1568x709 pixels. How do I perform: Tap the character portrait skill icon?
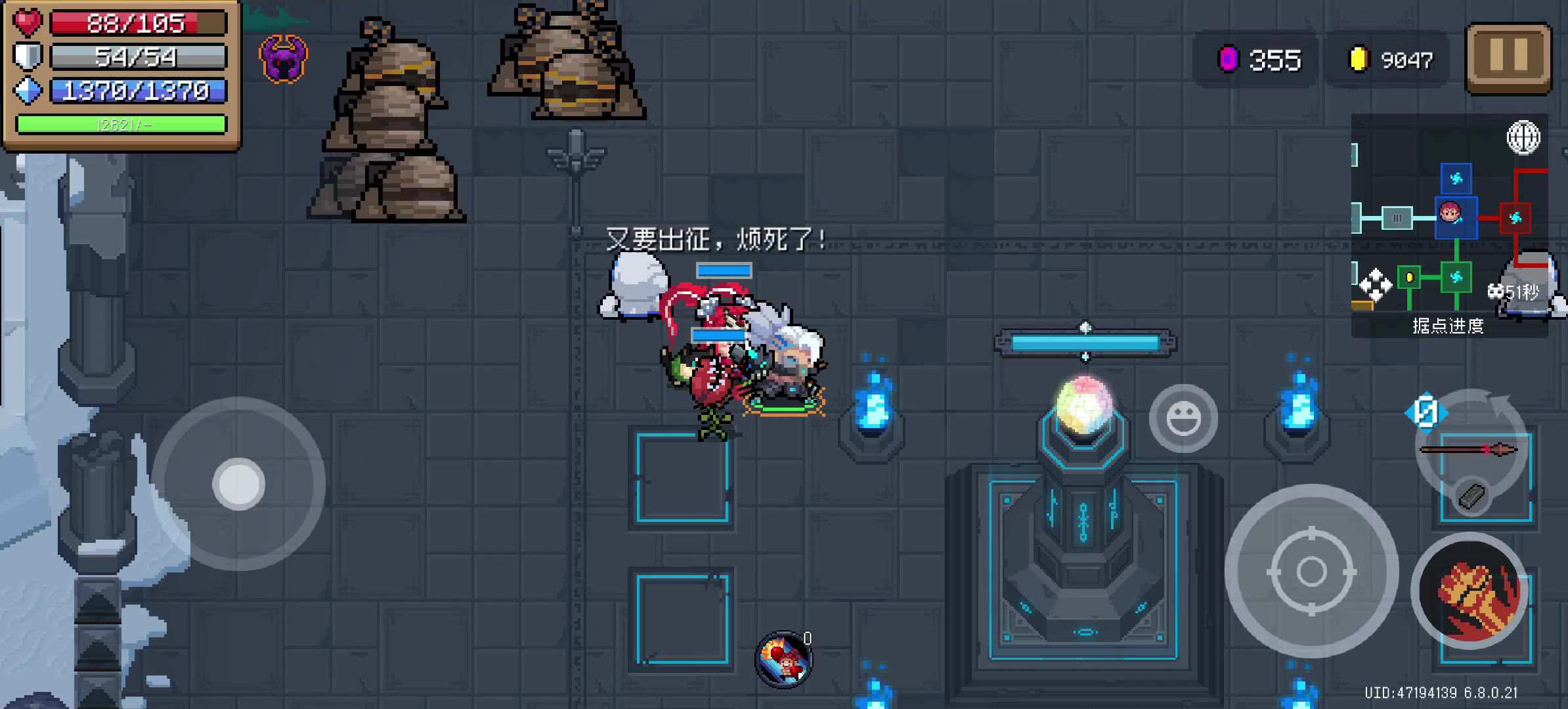[x=784, y=658]
